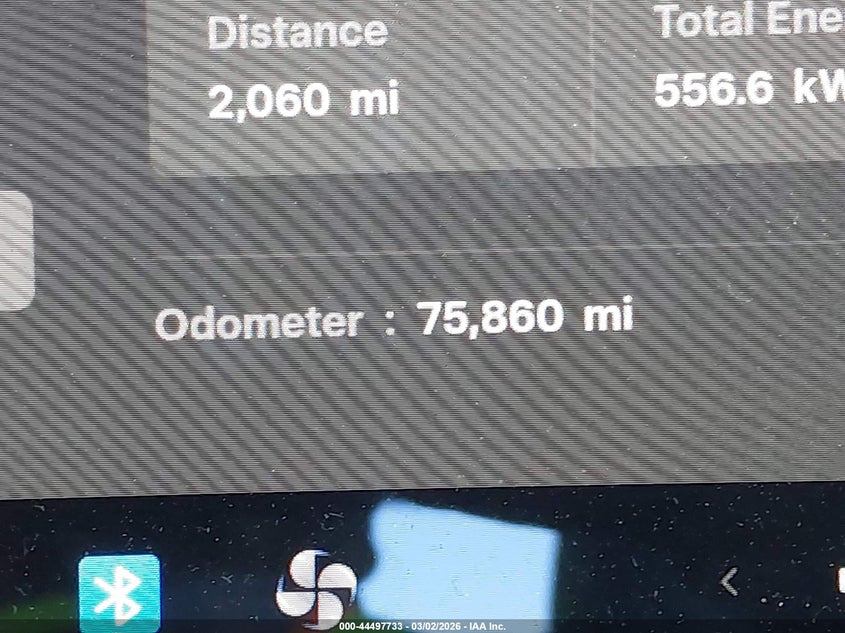Tap the left chevron arrow
Viewport: 845px width, 633px height.
(730, 581)
